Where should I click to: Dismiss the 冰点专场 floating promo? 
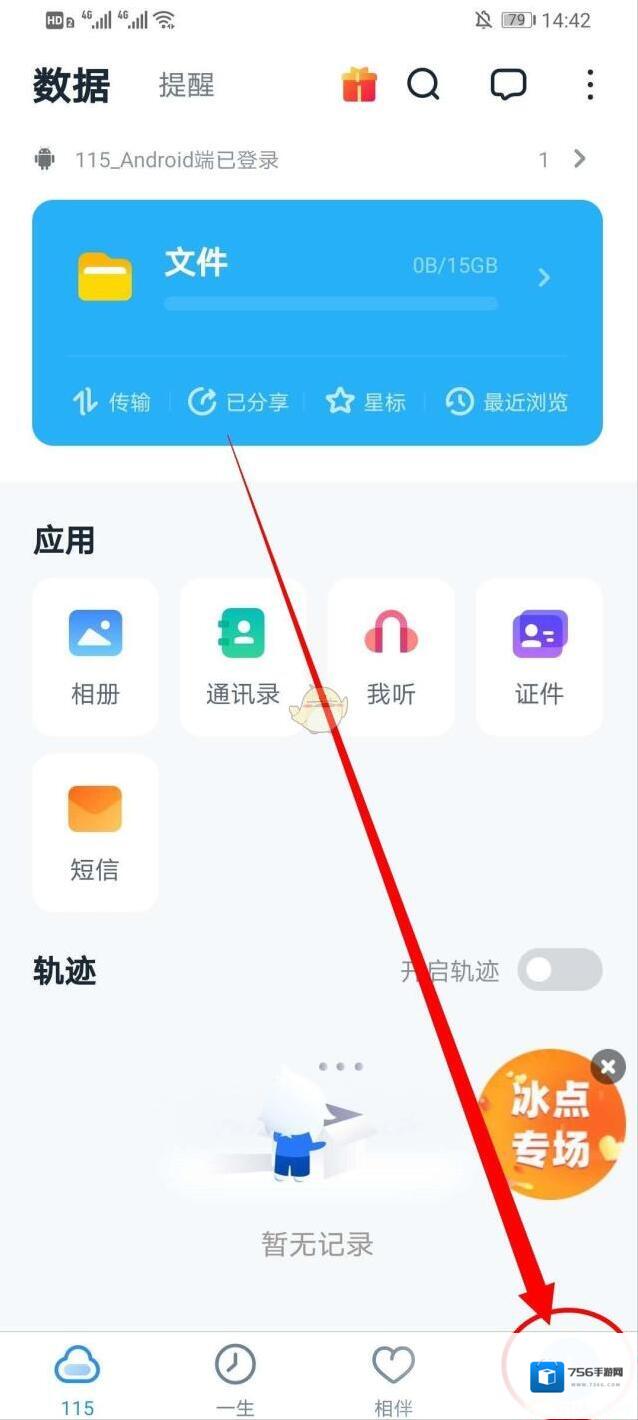point(608,1066)
